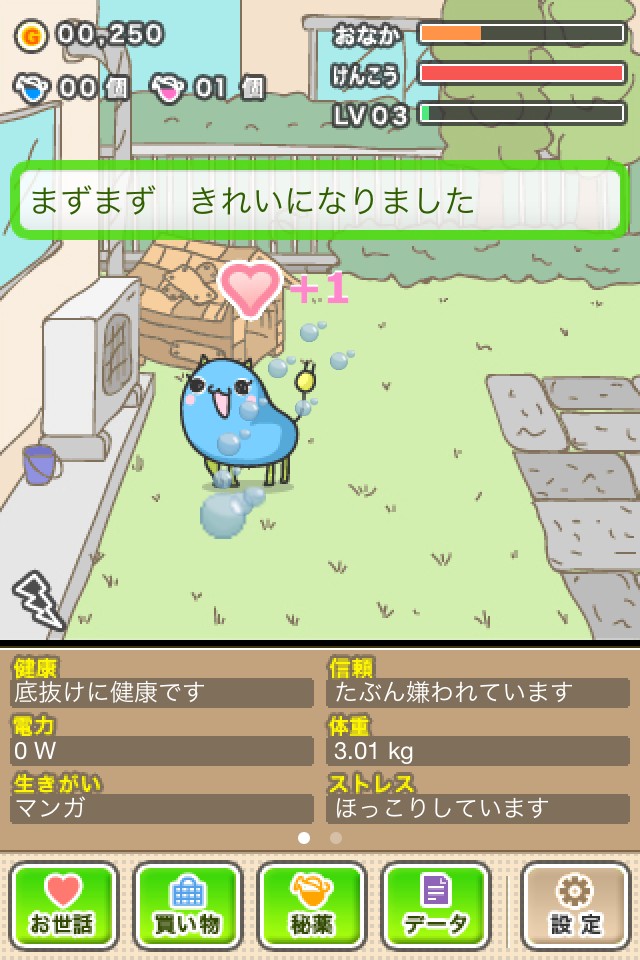Image resolution: width=640 pixels, height=960 pixels.
Task: Open the 秘薬 secret medicine menu
Action: point(312,905)
